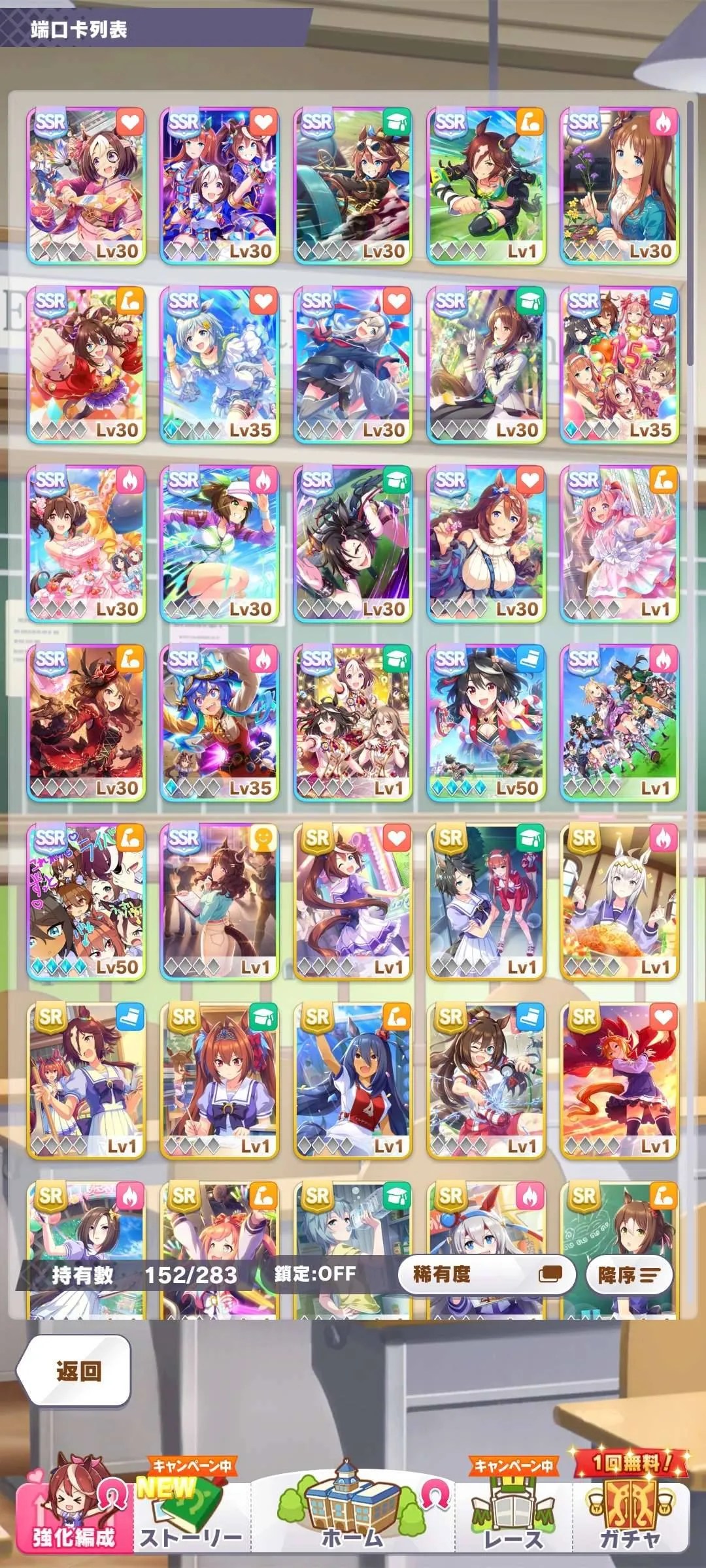The image size is (706, 1568).
Task: Select the SR card with red baseball uniform girl
Action: [352, 1080]
